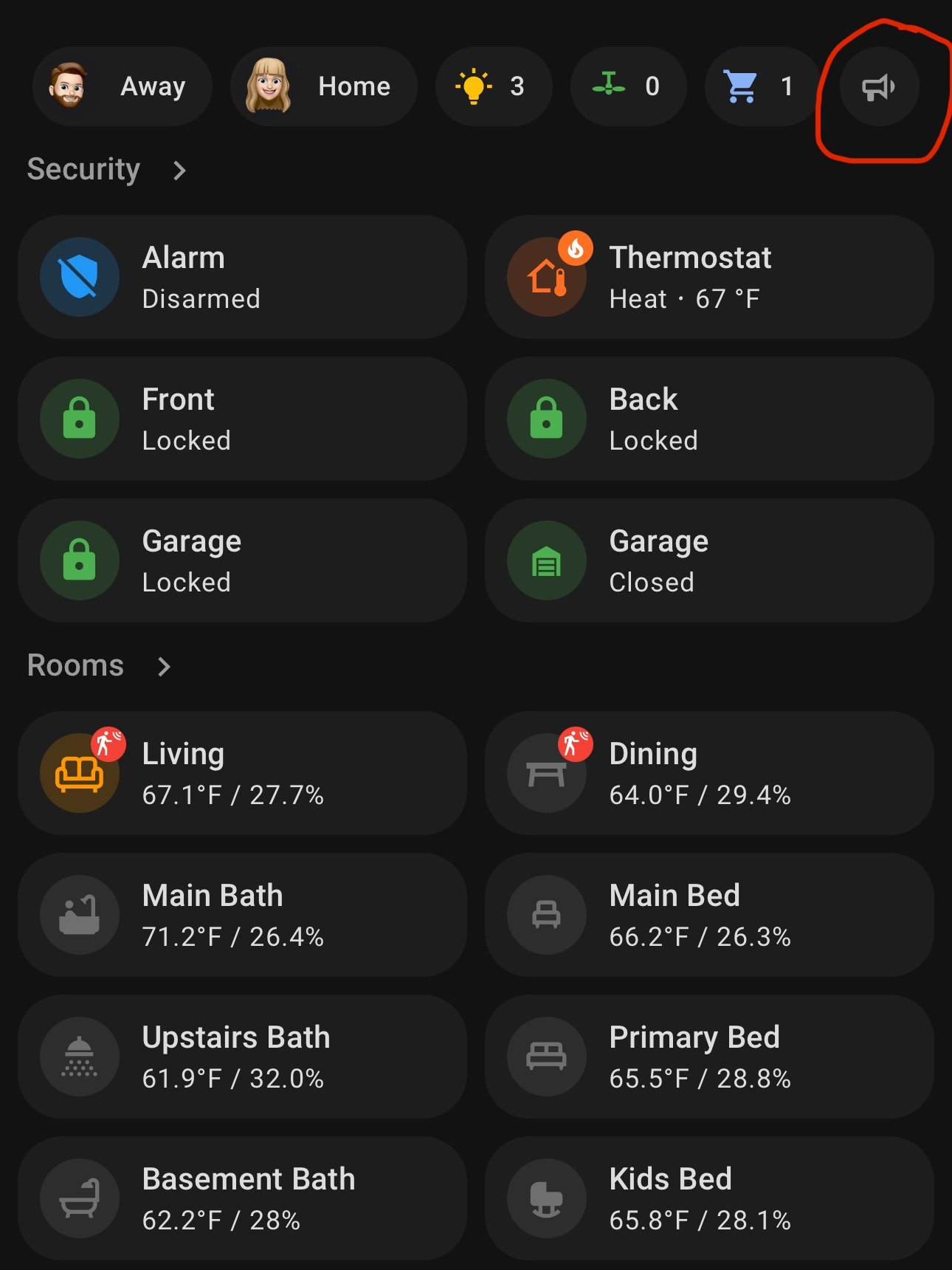Open the shopping cart chip
952x1270 pixels.
pos(762,87)
